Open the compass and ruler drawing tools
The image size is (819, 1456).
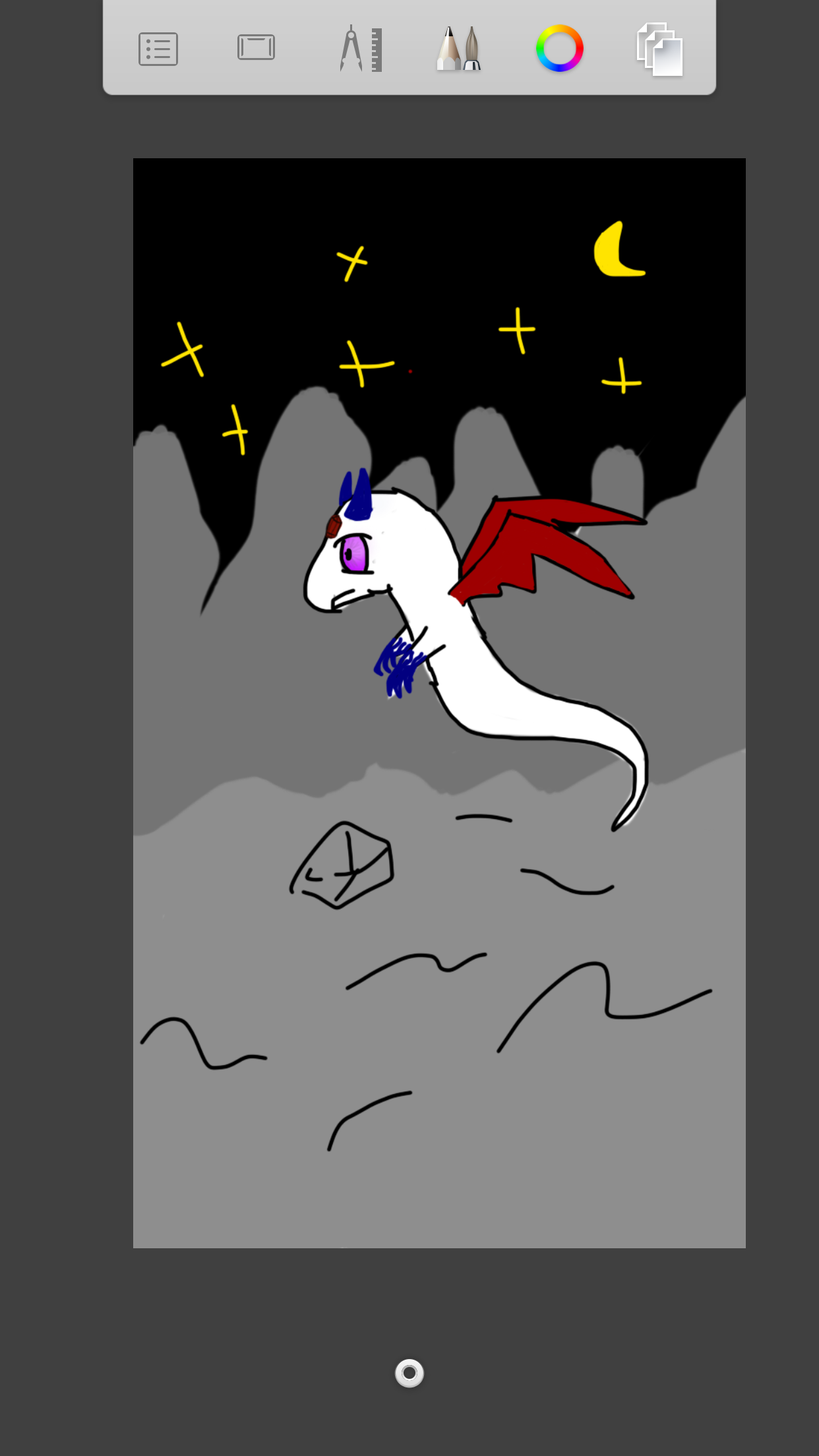coord(361,49)
